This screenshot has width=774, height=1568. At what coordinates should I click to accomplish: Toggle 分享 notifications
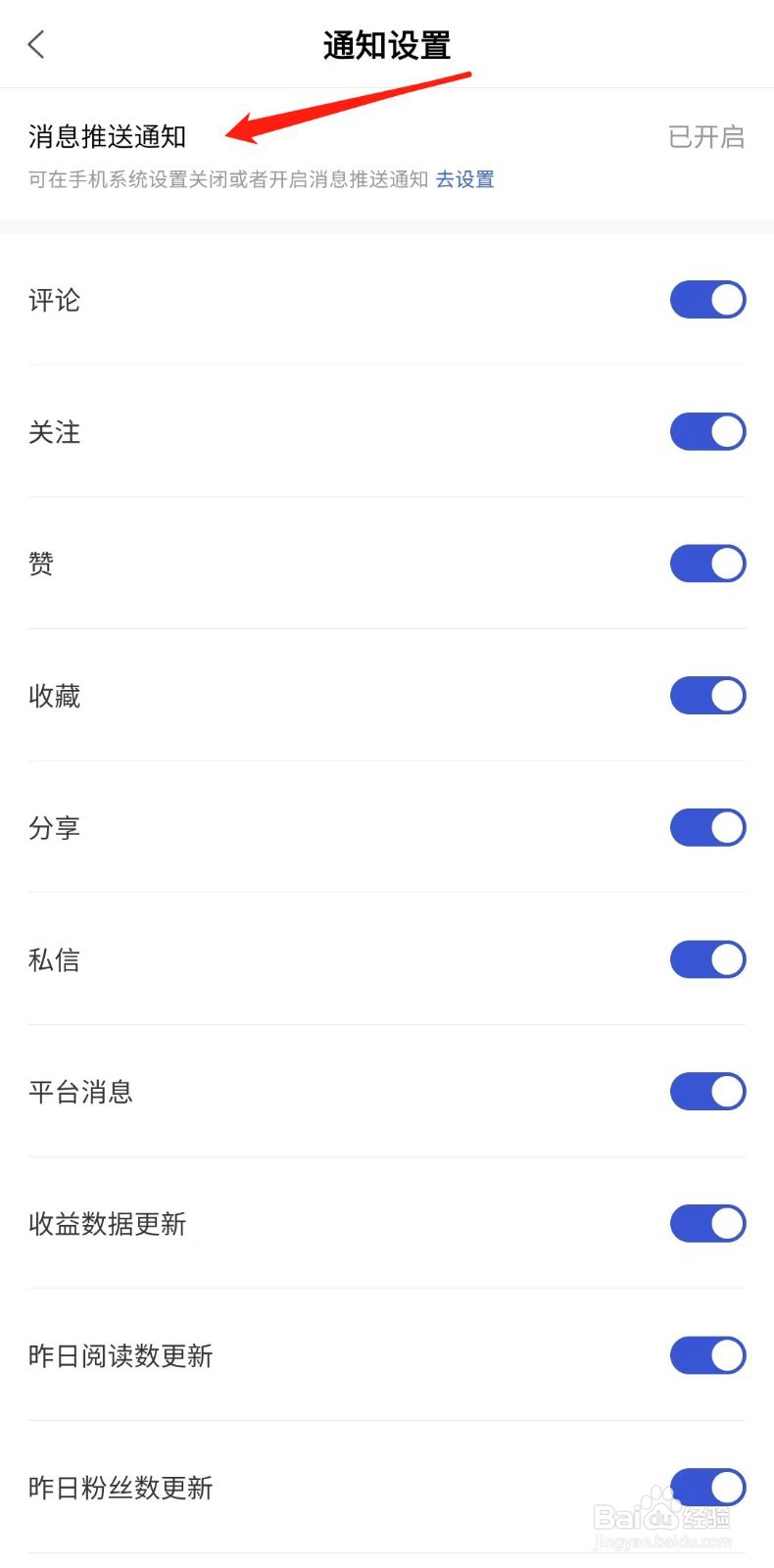tap(707, 828)
